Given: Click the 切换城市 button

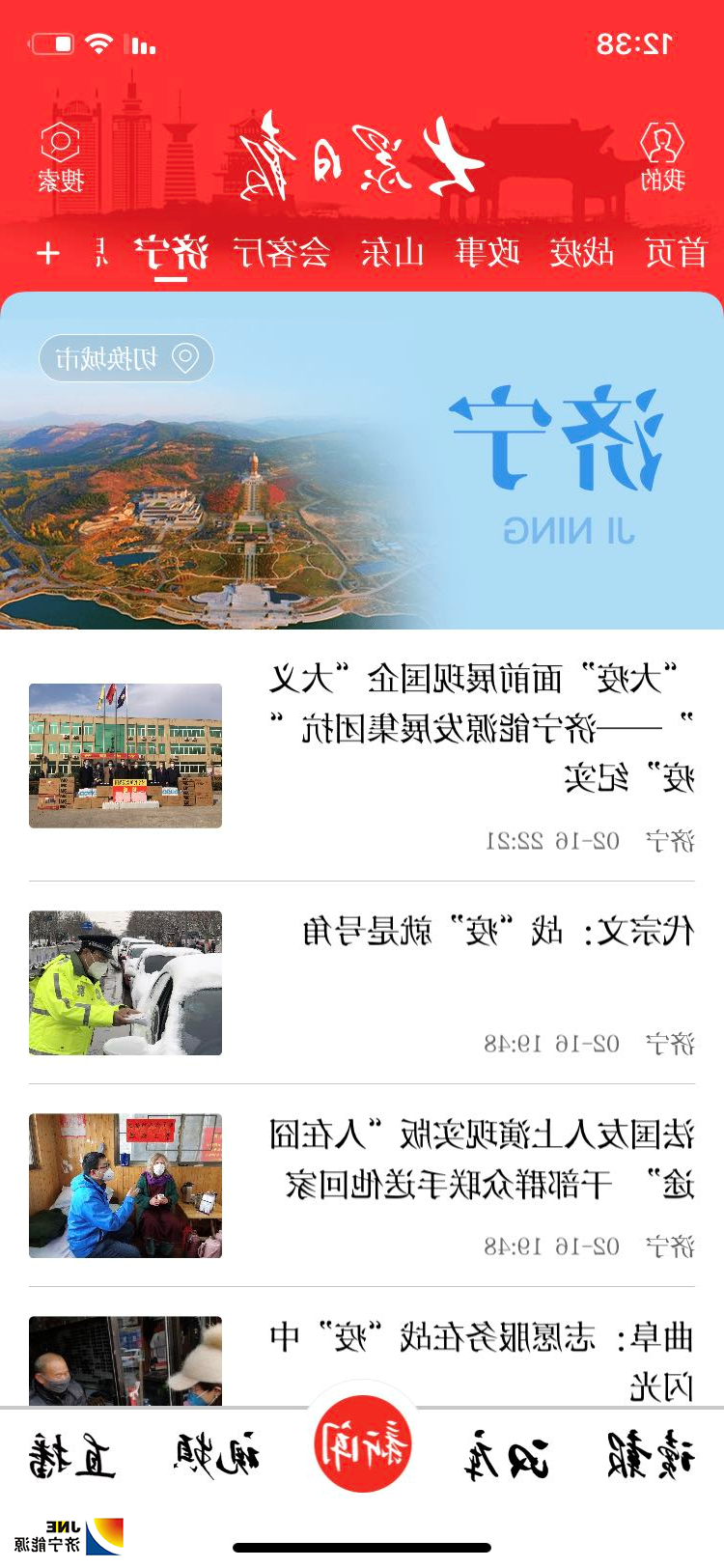Looking at the screenshot, I should click(125, 358).
